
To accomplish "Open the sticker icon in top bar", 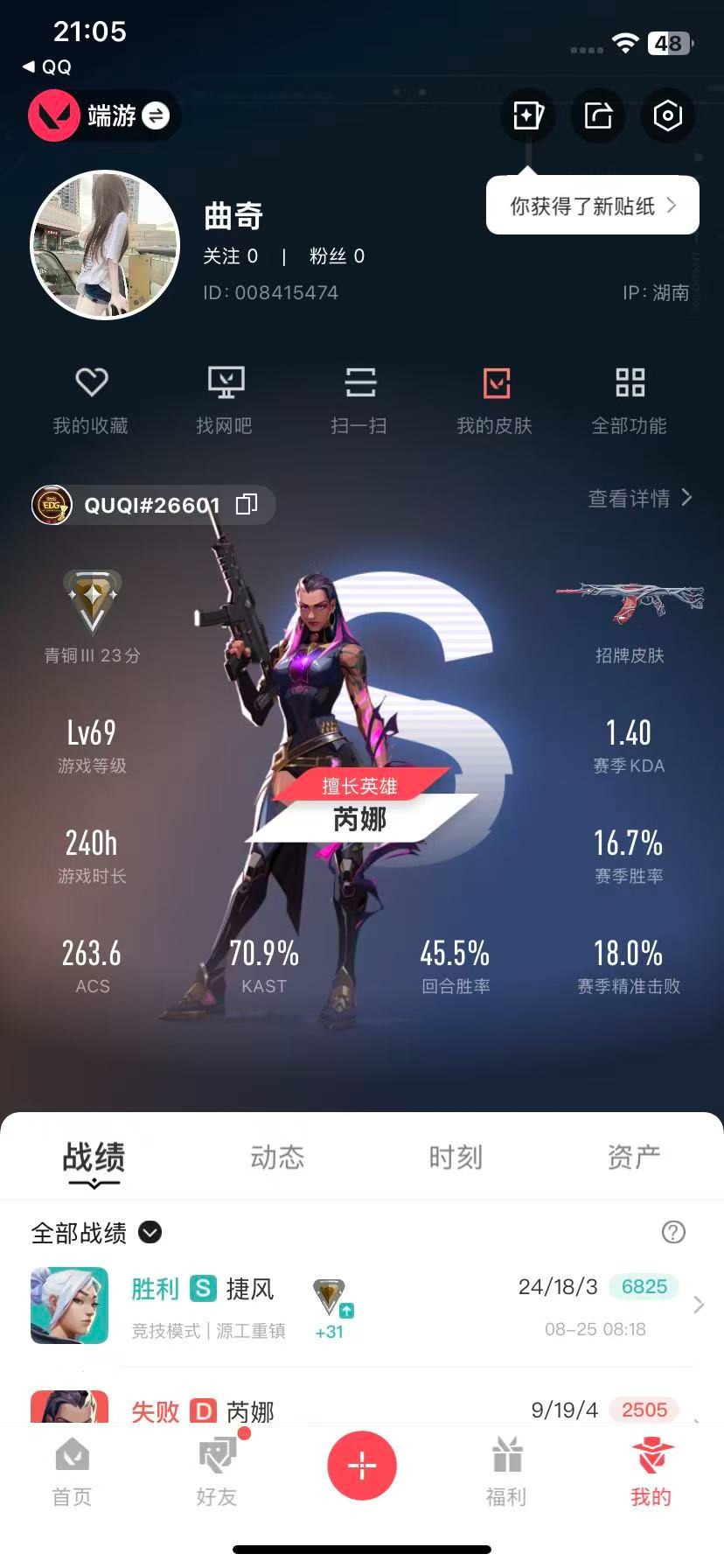I will tap(528, 115).
